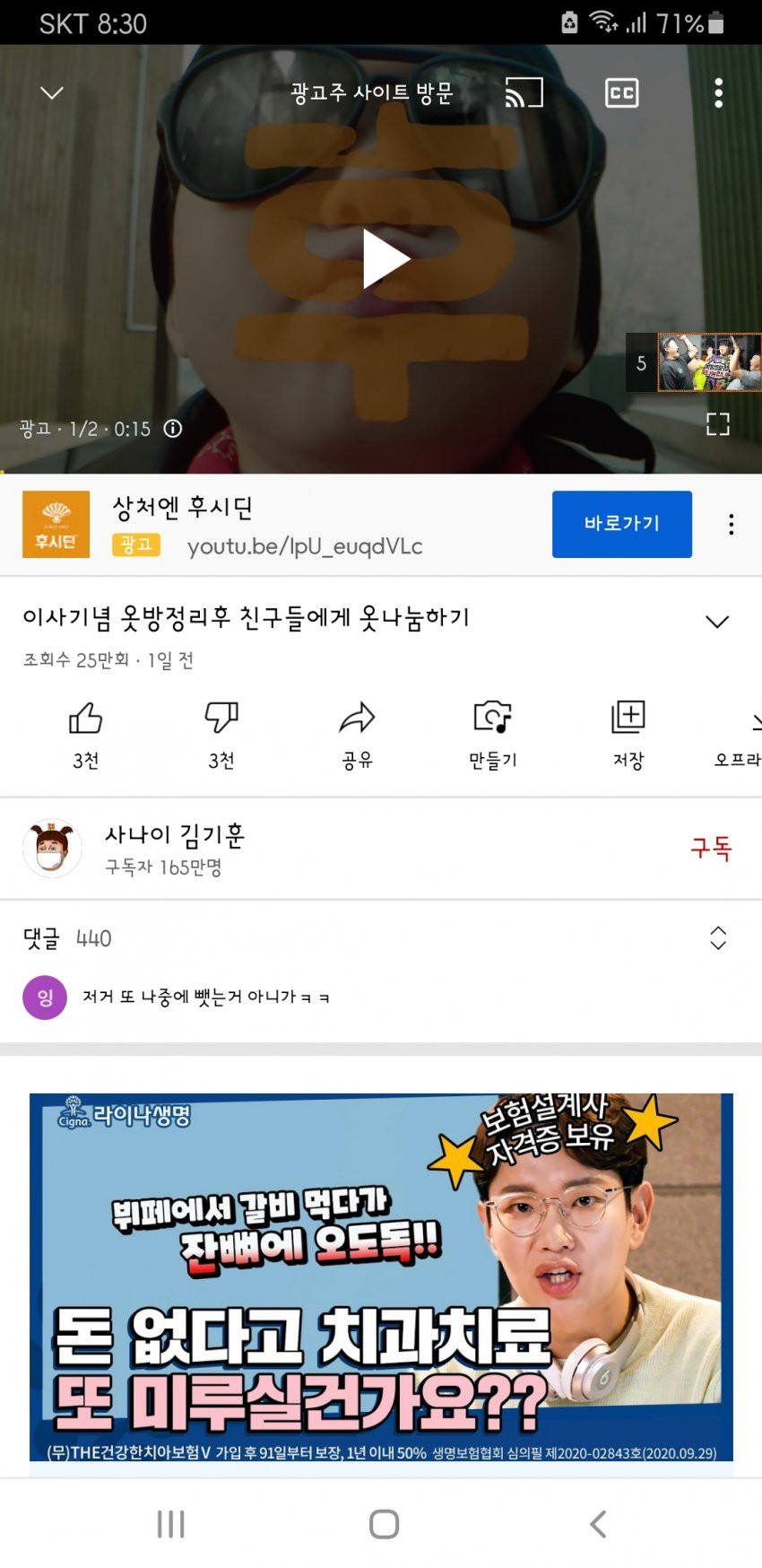Toggle closed captions

click(621, 93)
